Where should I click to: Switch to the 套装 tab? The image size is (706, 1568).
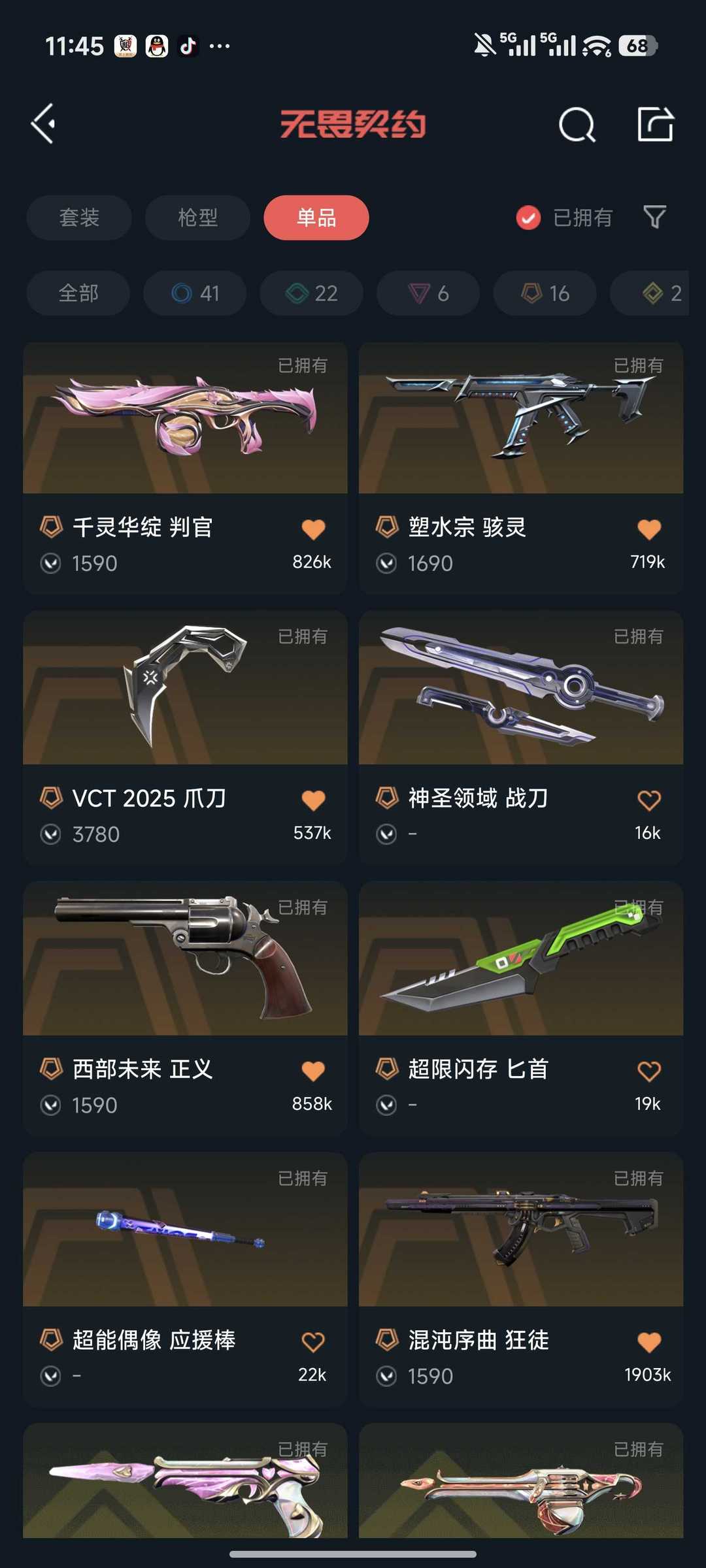(x=79, y=218)
